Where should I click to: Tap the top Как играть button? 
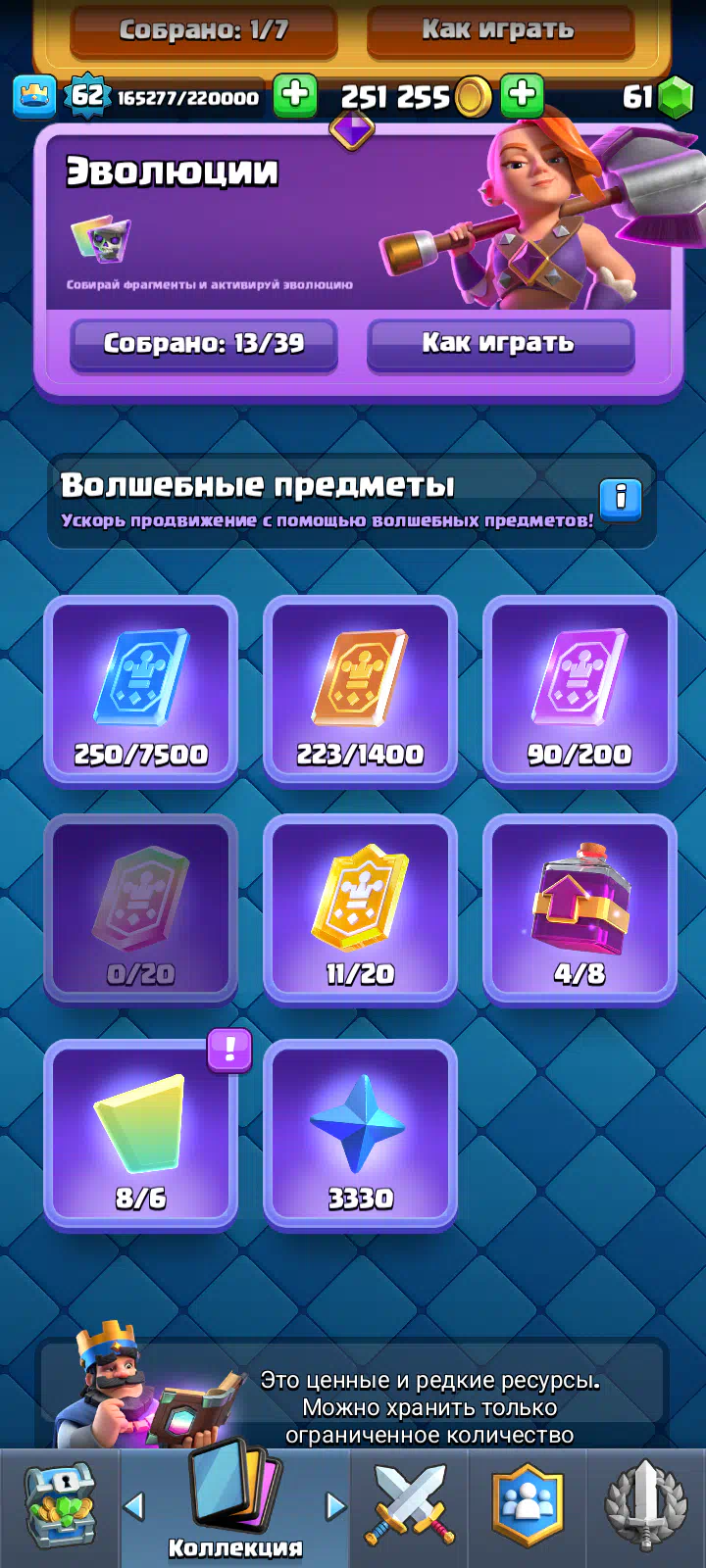[500, 31]
